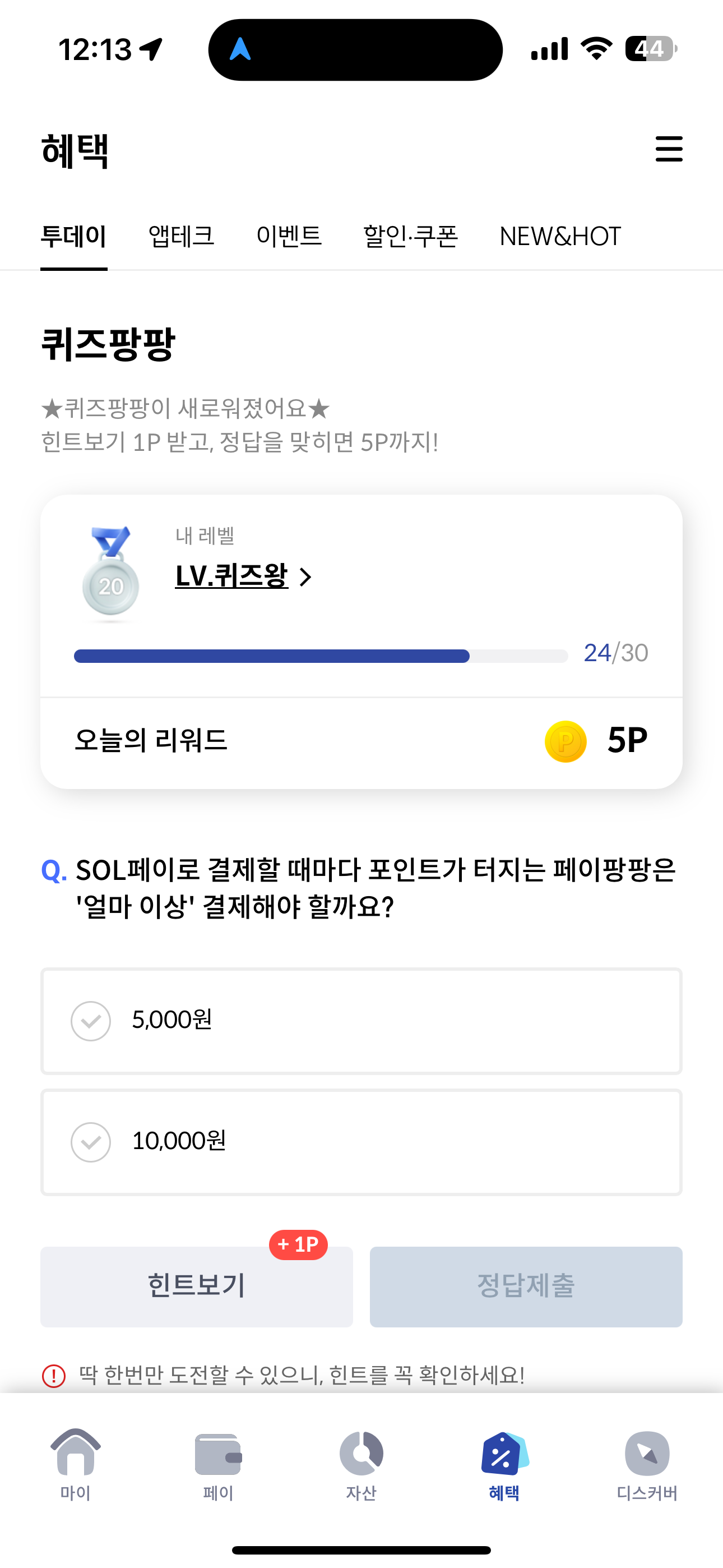
Task: Select the 5,000원 answer
Action: (361, 1021)
